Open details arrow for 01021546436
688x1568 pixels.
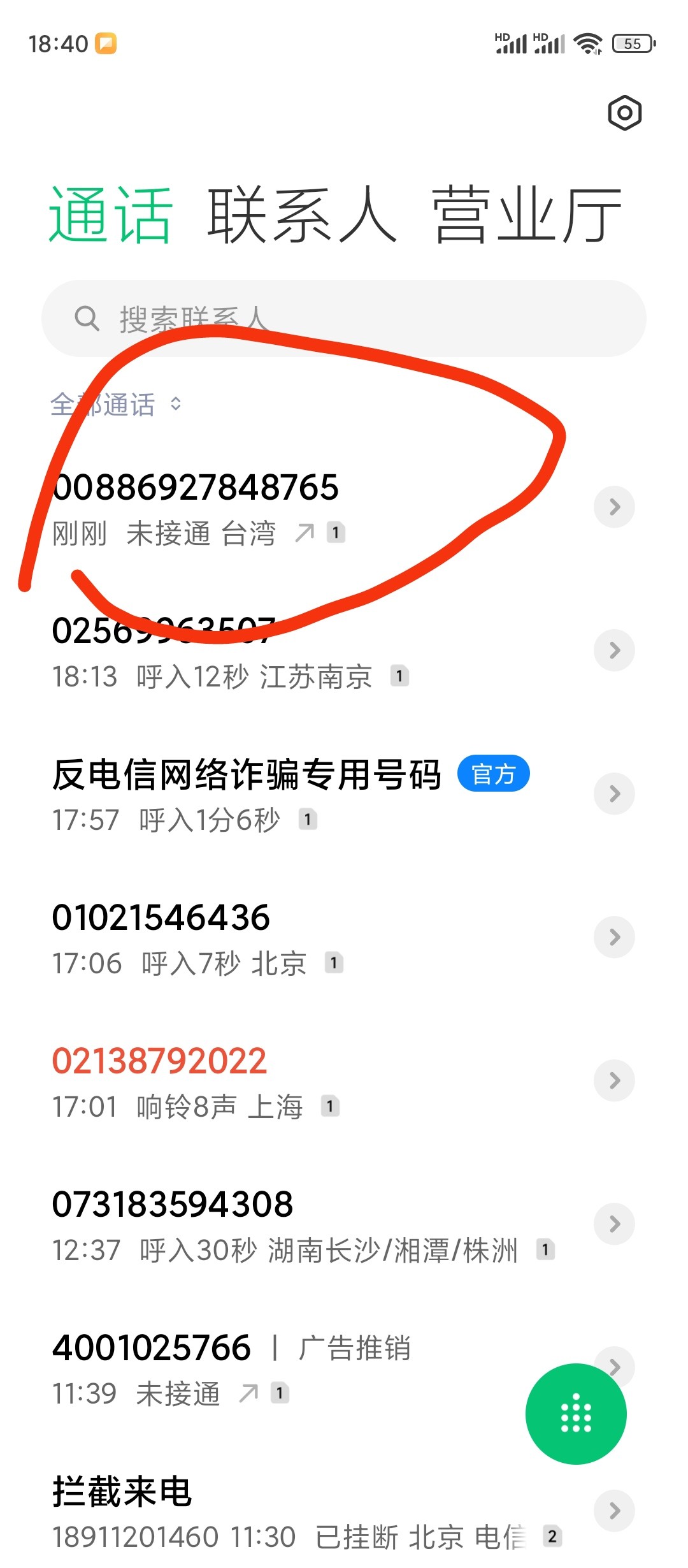[614, 937]
